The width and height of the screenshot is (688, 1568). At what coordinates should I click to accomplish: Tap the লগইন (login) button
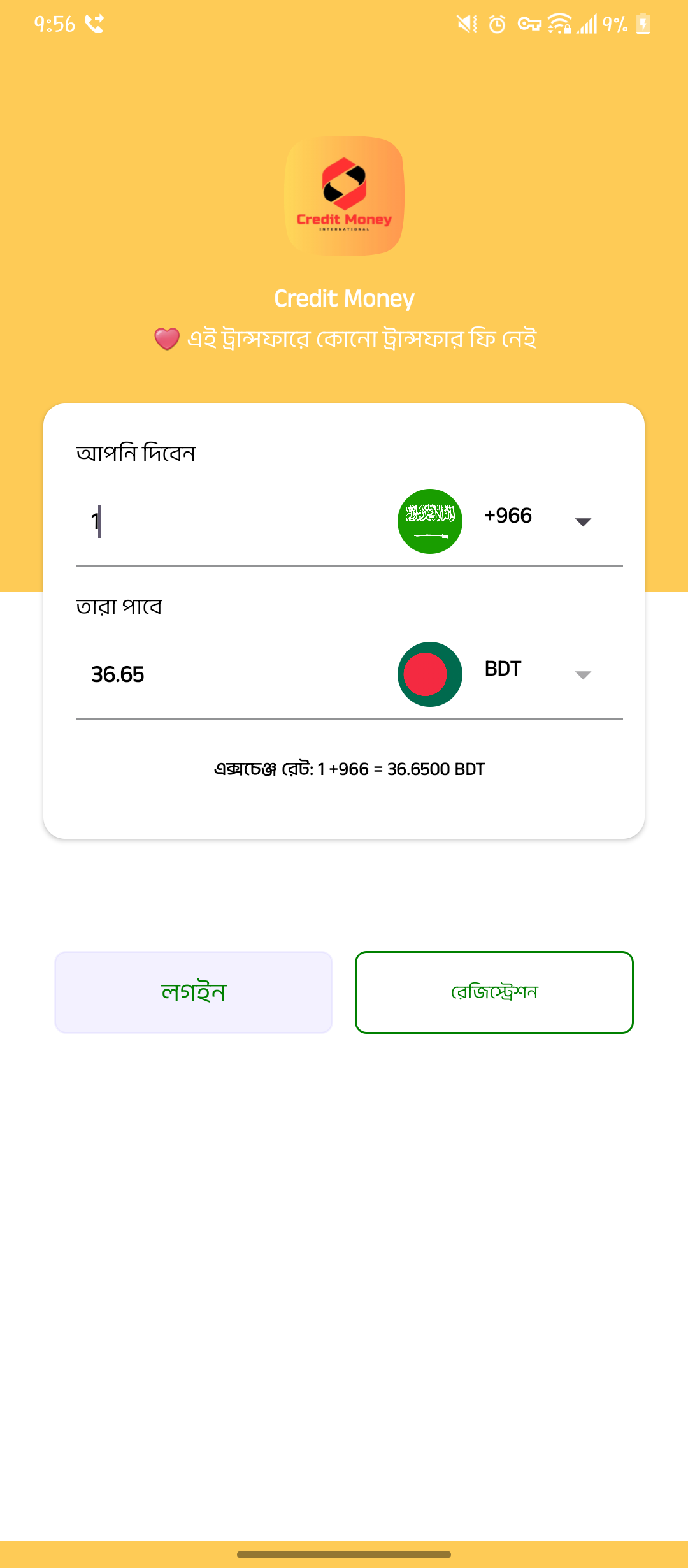(194, 992)
